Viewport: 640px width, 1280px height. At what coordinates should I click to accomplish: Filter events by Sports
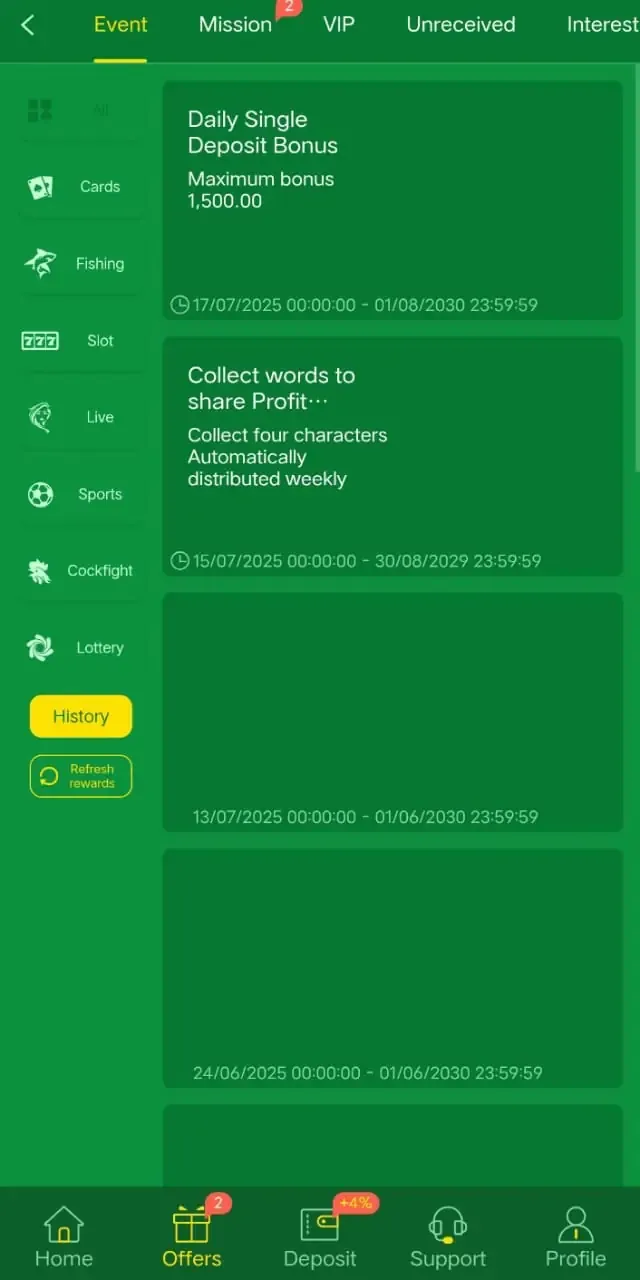click(x=80, y=494)
